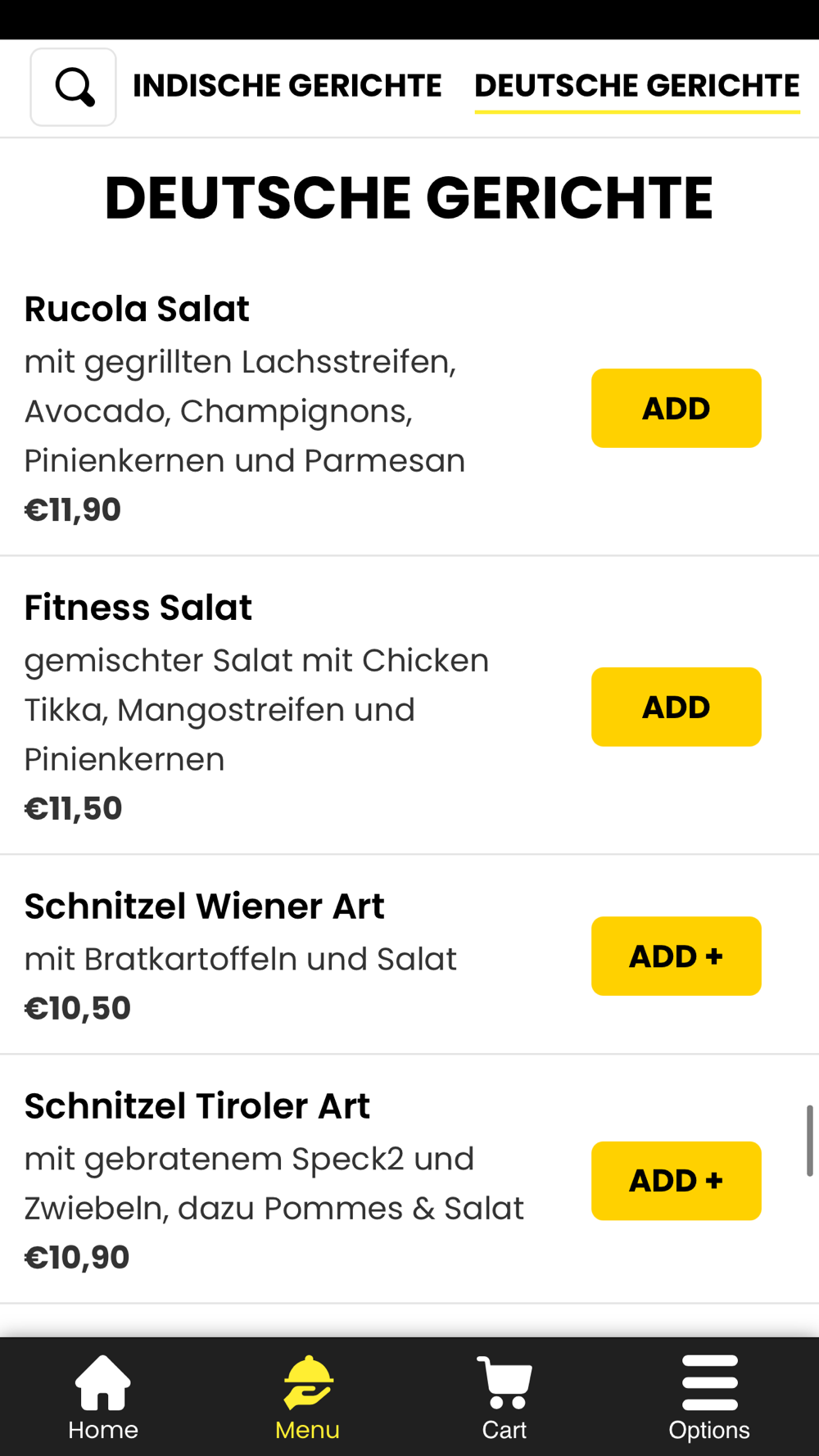Screen dimensions: 819x1456
Task: Add Schnitzel Tiroler Art with options
Action: [676, 1181]
